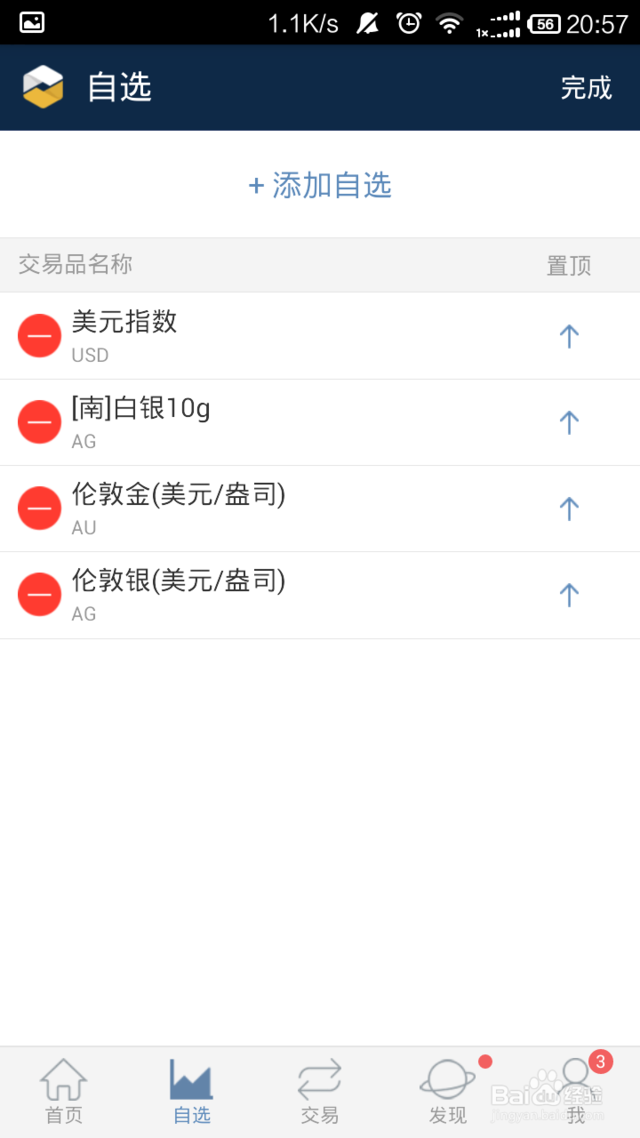Open the 我 profile tab
The image size is (640, 1138).
click(x=576, y=1092)
